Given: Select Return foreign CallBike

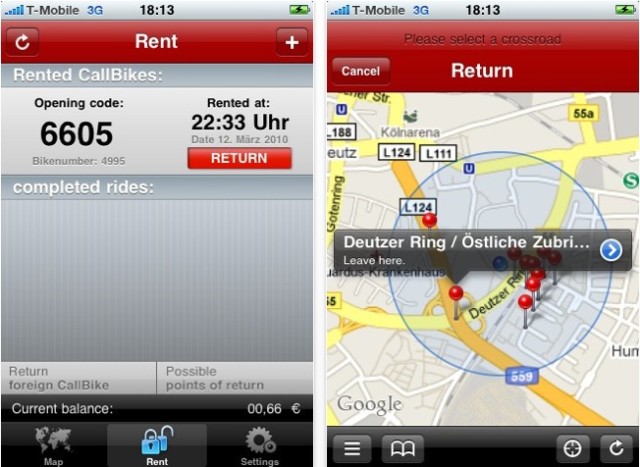Looking at the screenshot, I should pyautogui.click(x=78, y=378).
